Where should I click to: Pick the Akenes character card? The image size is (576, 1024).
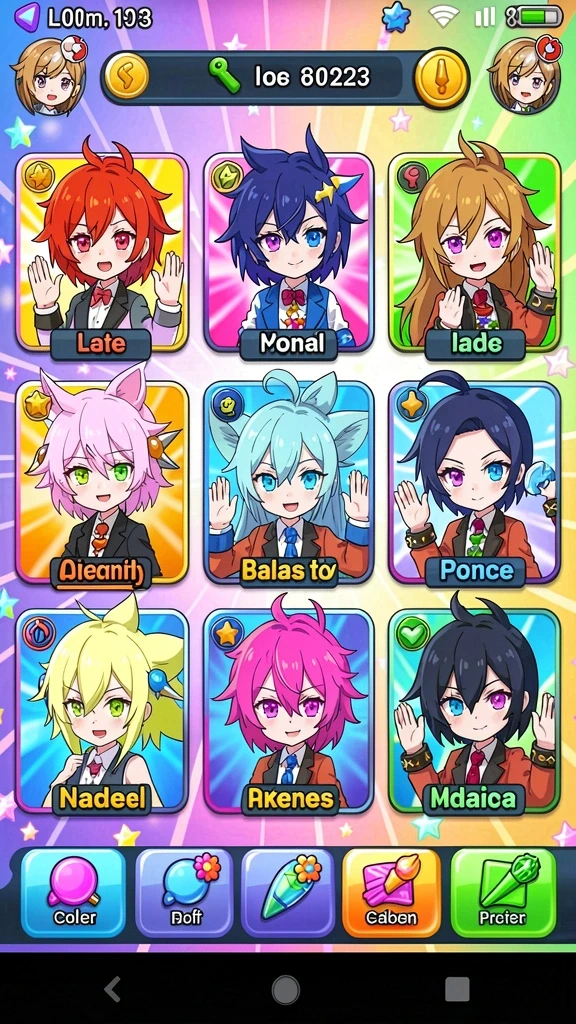[288, 711]
